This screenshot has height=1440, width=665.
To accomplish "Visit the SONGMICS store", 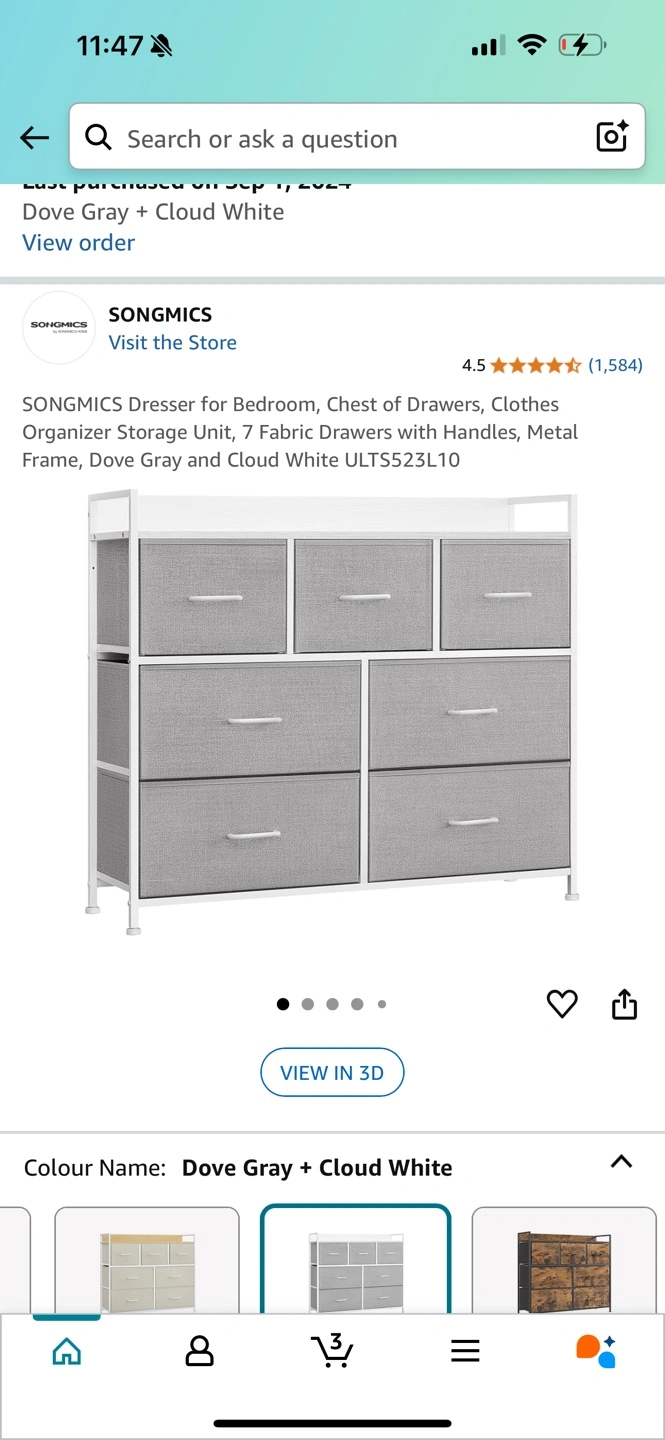I will 173,343.
